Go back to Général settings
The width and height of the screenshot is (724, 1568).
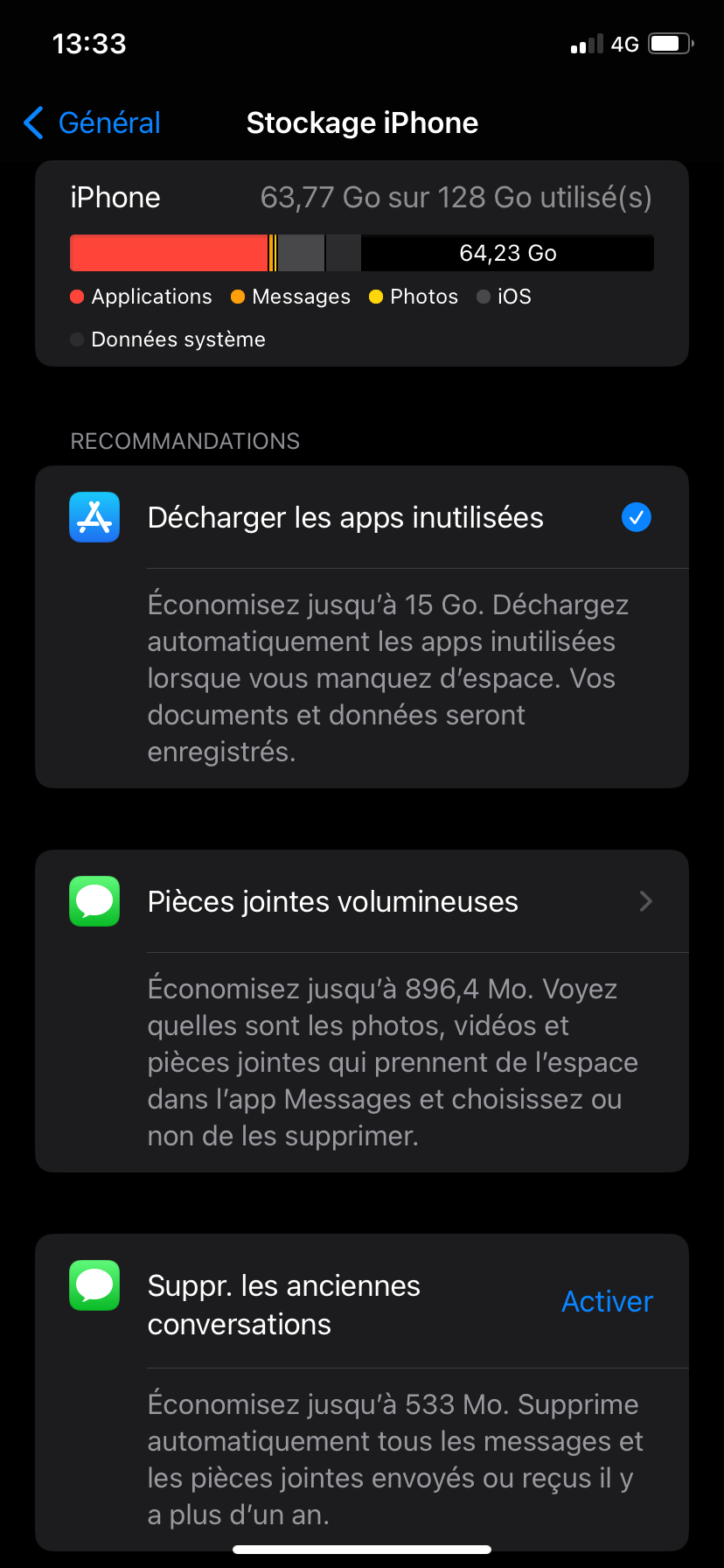(x=93, y=123)
